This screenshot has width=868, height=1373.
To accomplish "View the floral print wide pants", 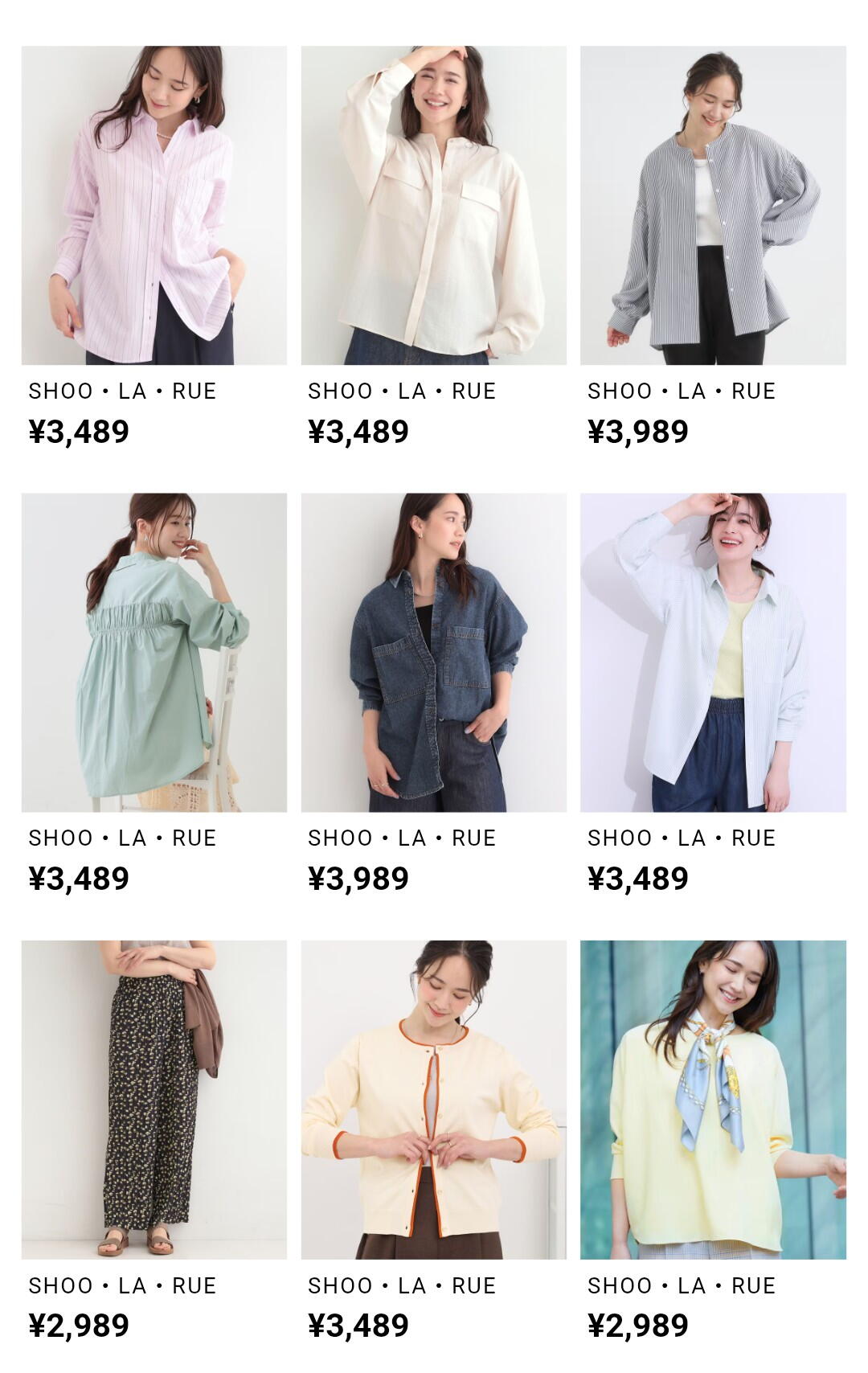I will tap(154, 1100).
